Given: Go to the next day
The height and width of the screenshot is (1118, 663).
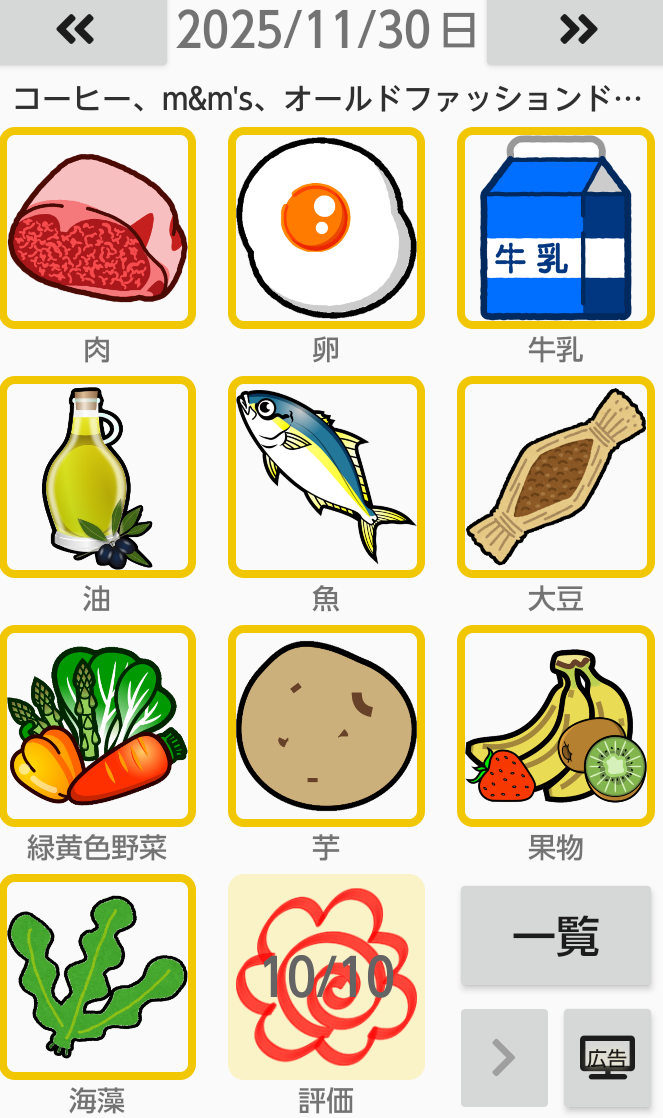Looking at the screenshot, I should [577, 31].
